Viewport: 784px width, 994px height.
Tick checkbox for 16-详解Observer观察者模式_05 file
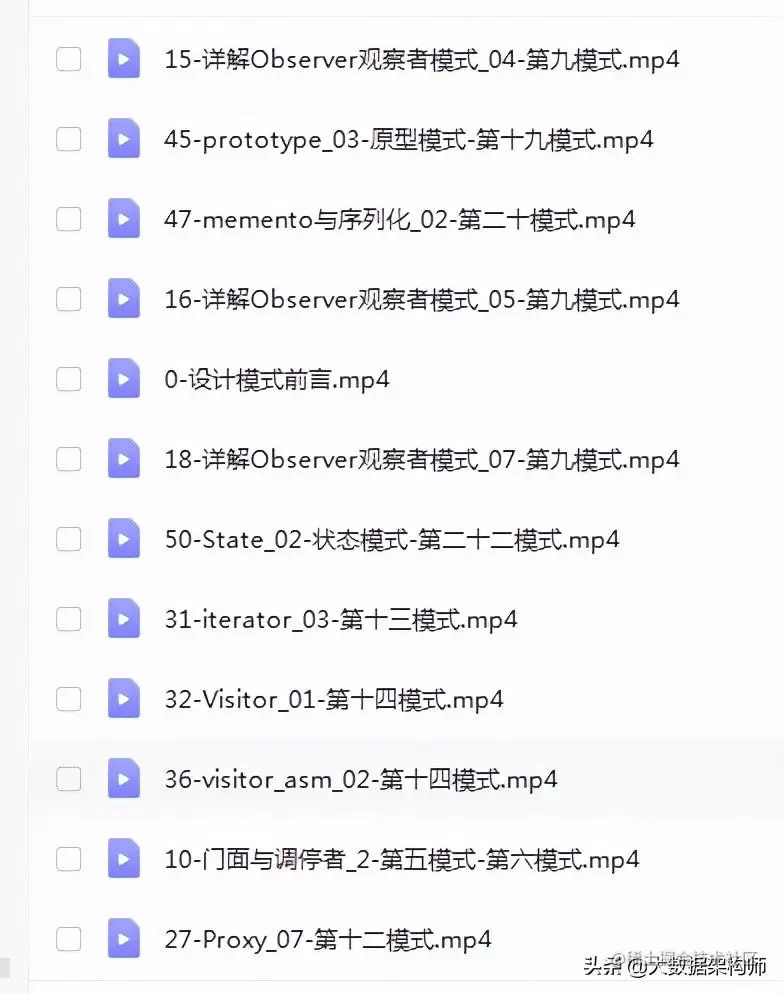(68, 299)
